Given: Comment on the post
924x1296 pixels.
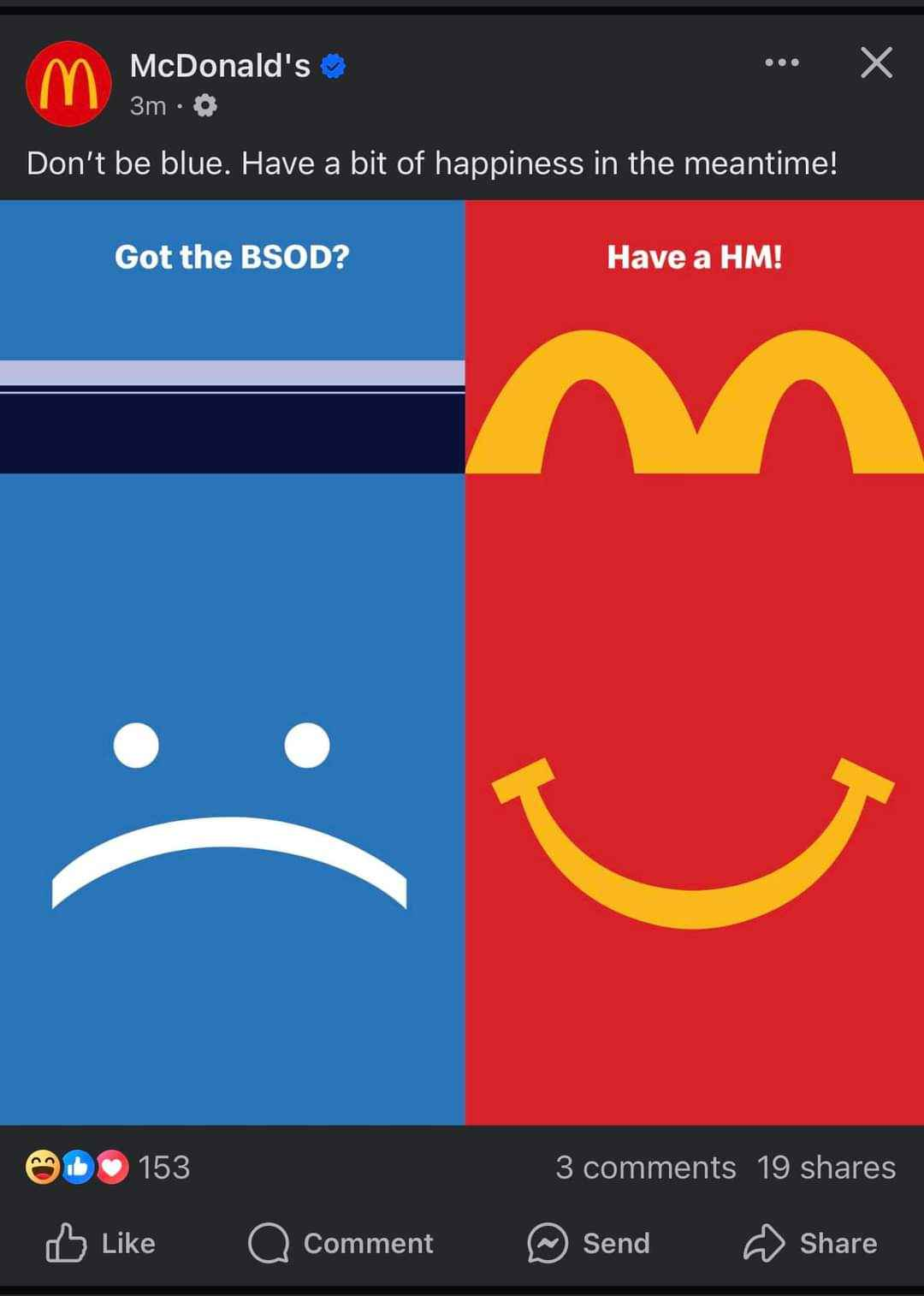Looking at the screenshot, I should click(x=341, y=1243).
